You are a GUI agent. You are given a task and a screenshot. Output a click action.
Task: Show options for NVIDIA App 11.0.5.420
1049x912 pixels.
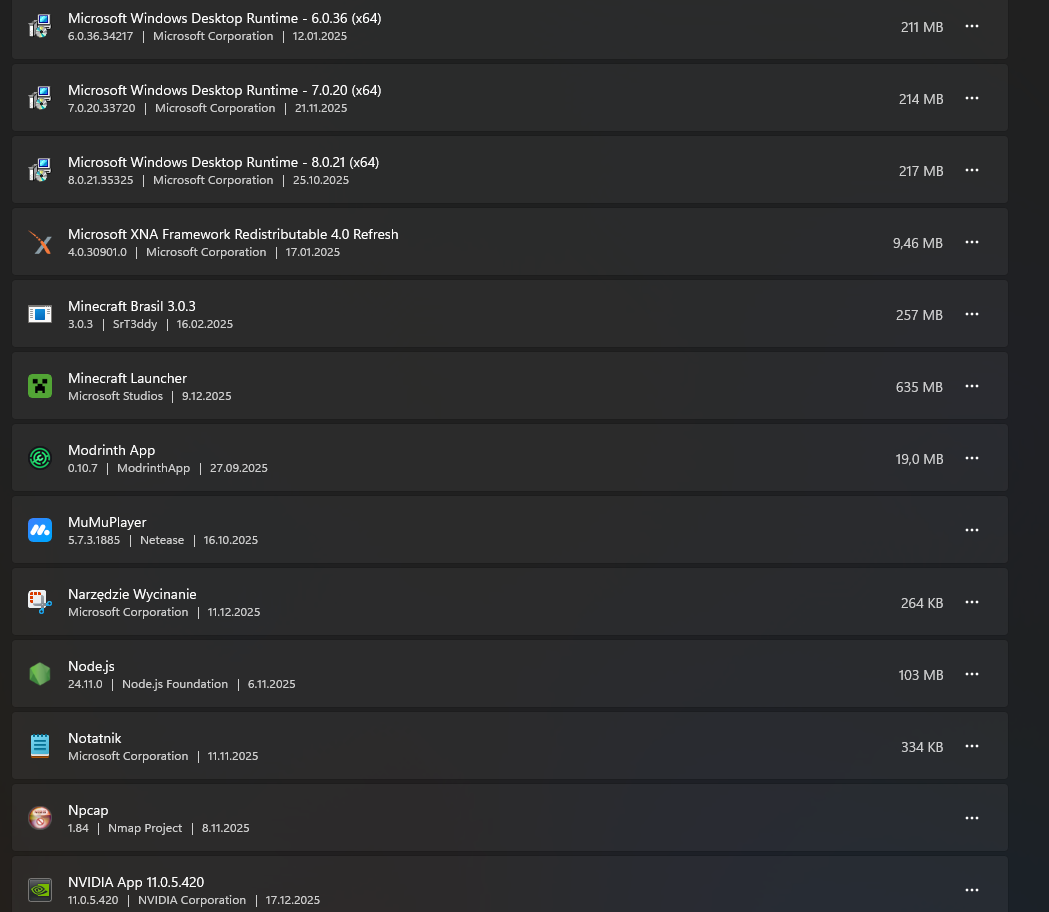(971, 890)
